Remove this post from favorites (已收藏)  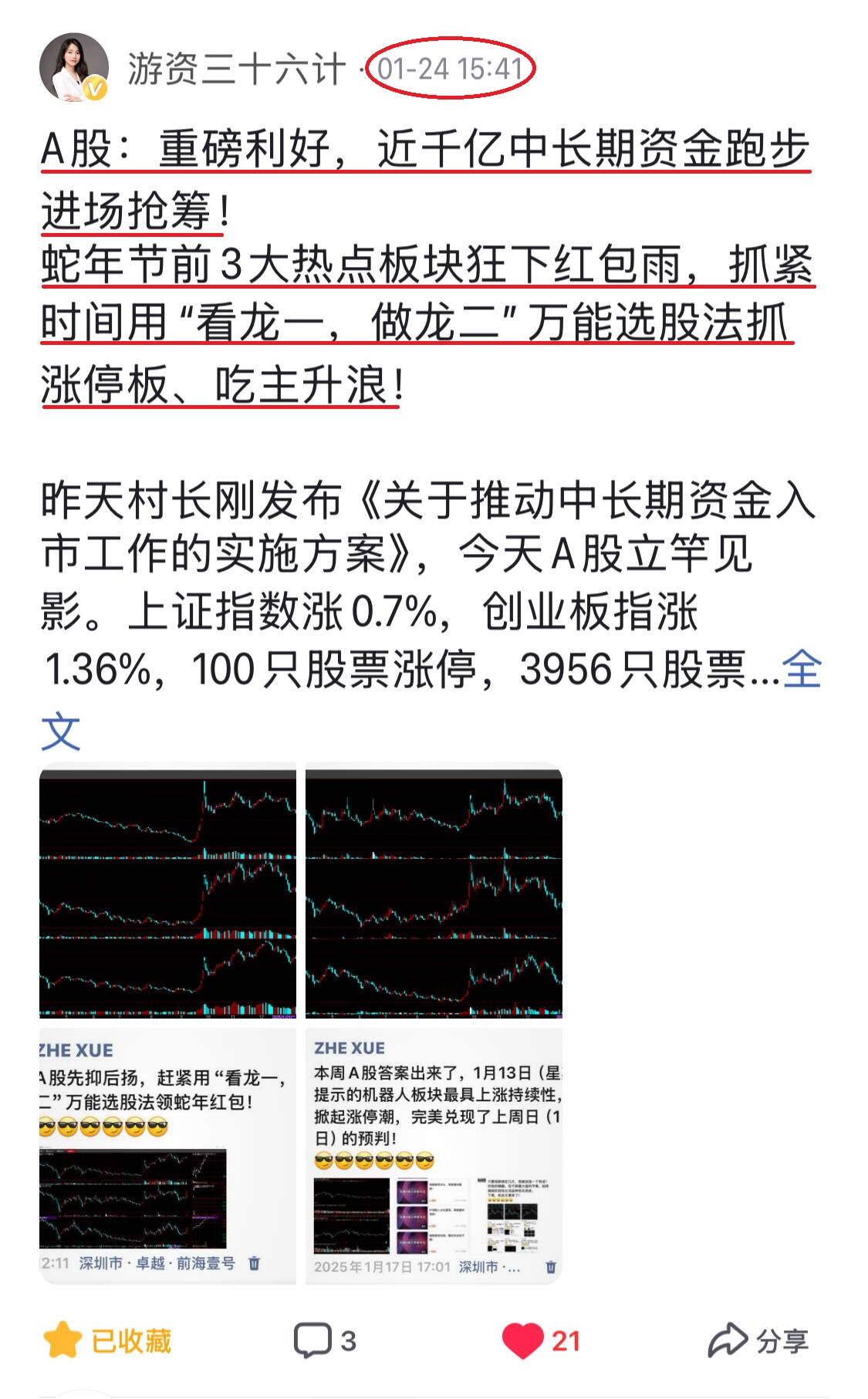coord(108,1341)
